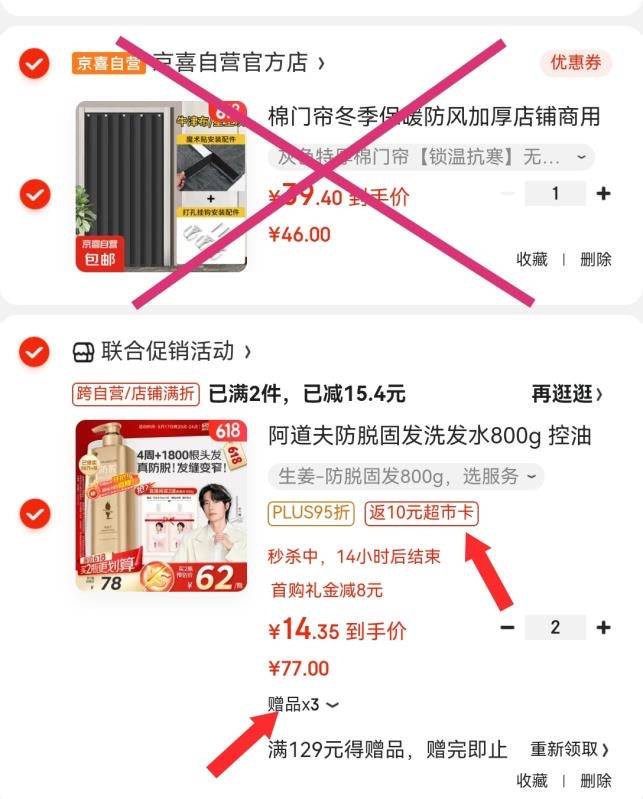Add the 棉门帘 item to 收藏
This screenshot has width=643, height=799.
pyautogui.click(x=532, y=259)
